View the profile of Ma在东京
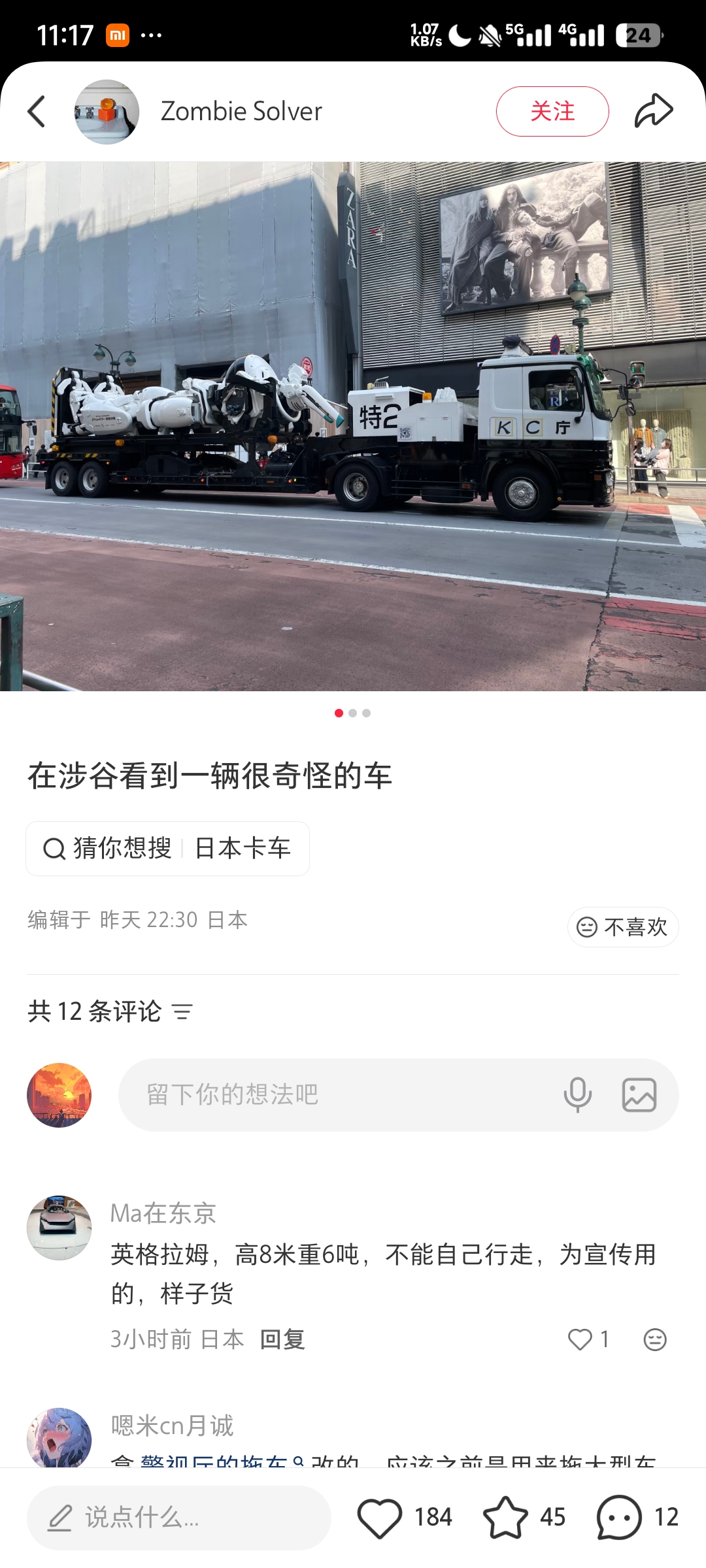The image size is (706, 1568). pos(59,1228)
